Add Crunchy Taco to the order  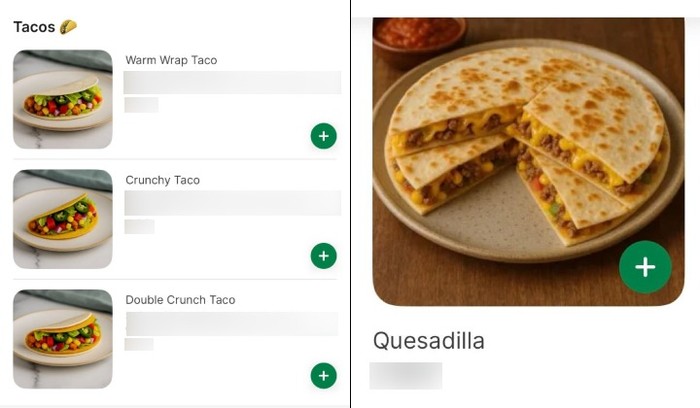pos(323,256)
